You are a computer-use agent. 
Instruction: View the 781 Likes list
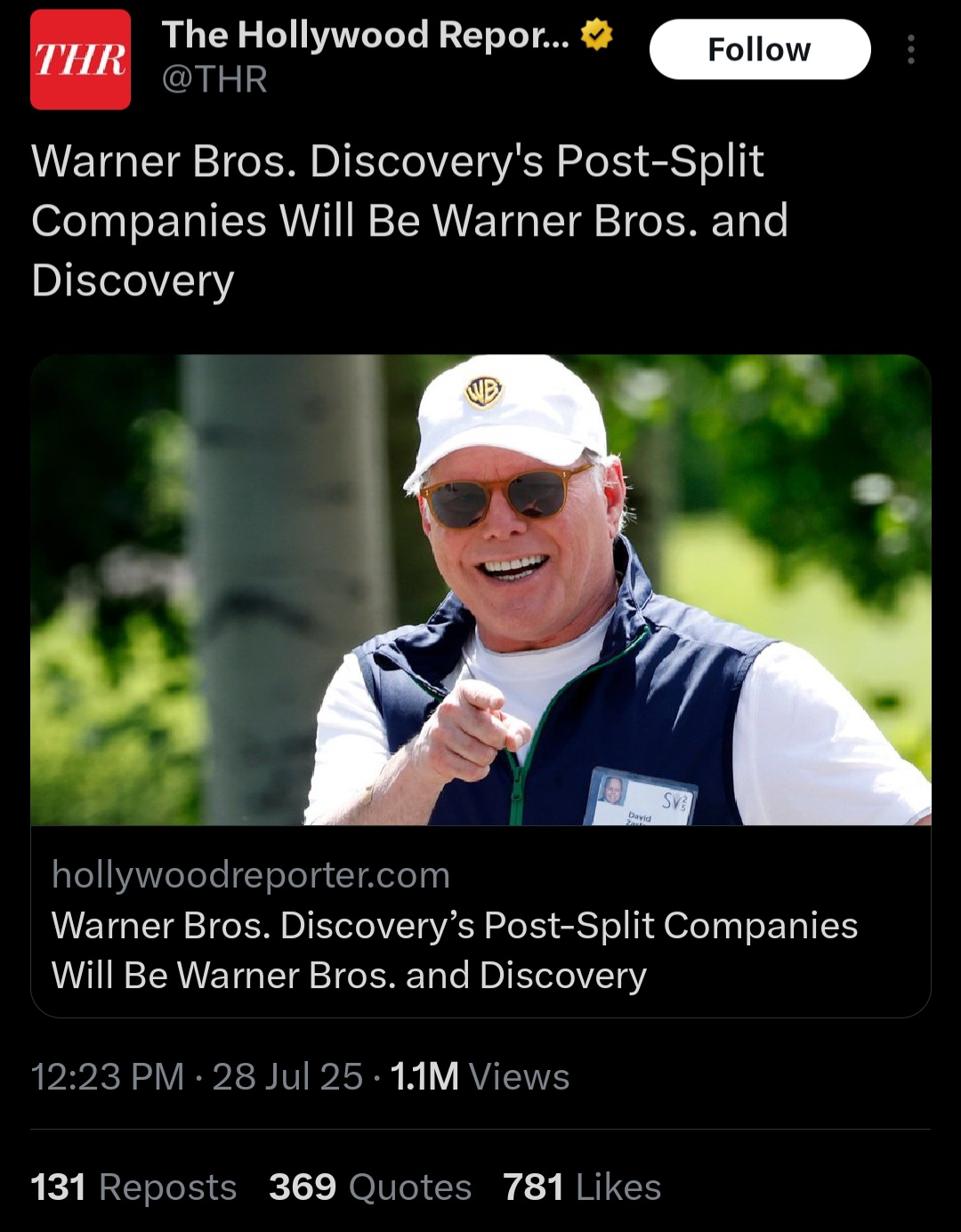tap(581, 1187)
